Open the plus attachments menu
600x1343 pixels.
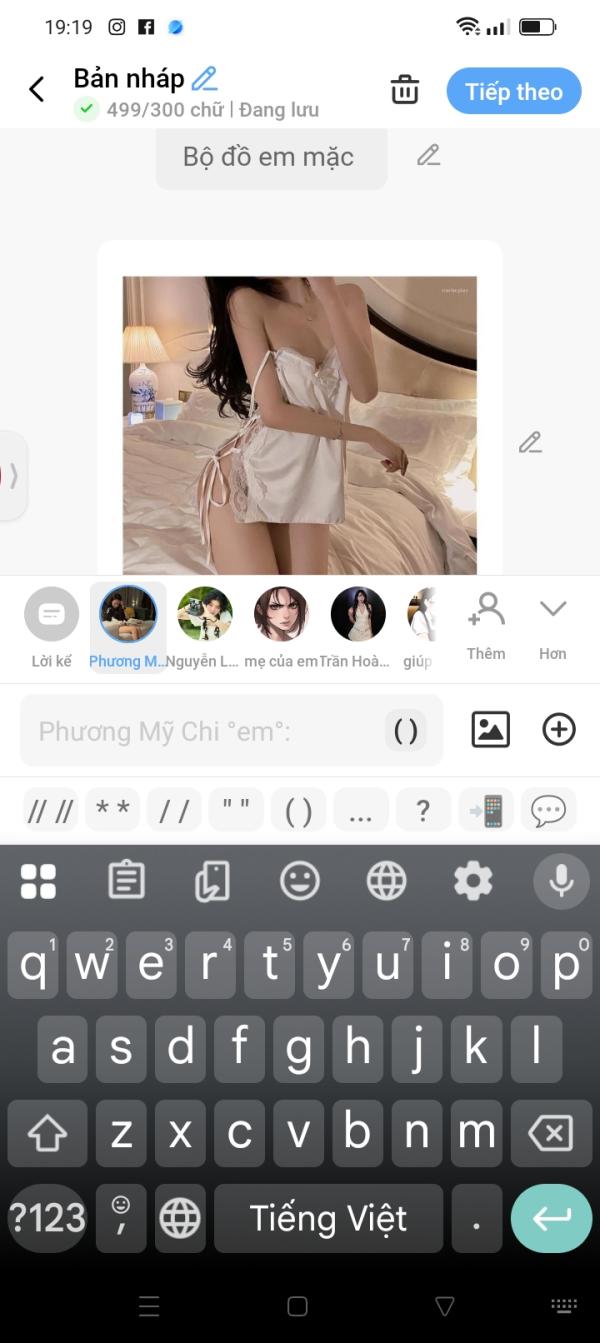pos(559,730)
